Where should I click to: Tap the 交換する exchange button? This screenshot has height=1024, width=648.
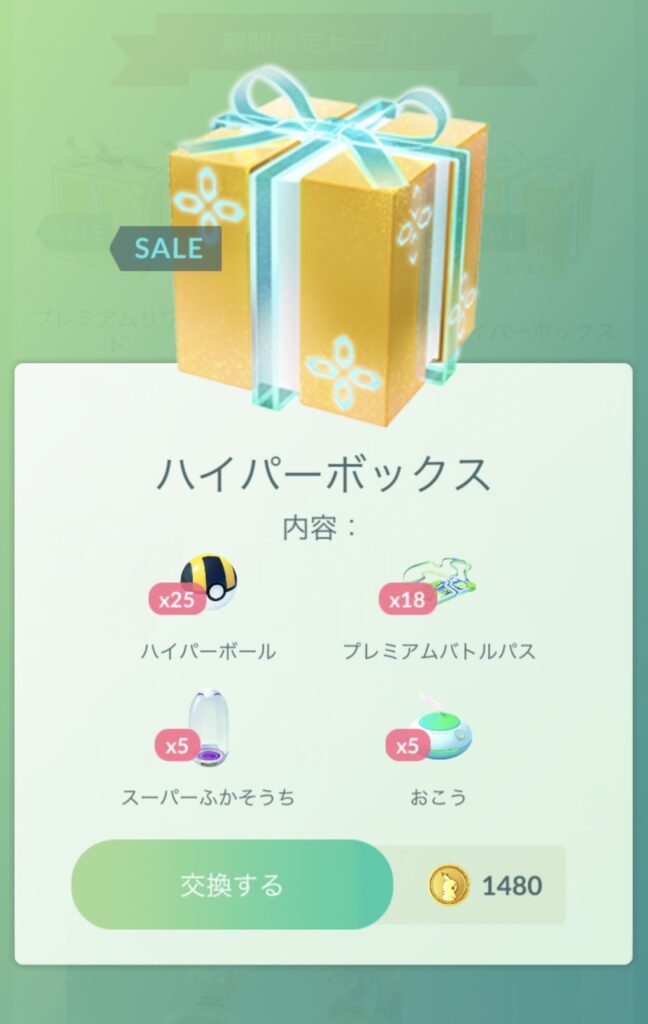pos(232,885)
